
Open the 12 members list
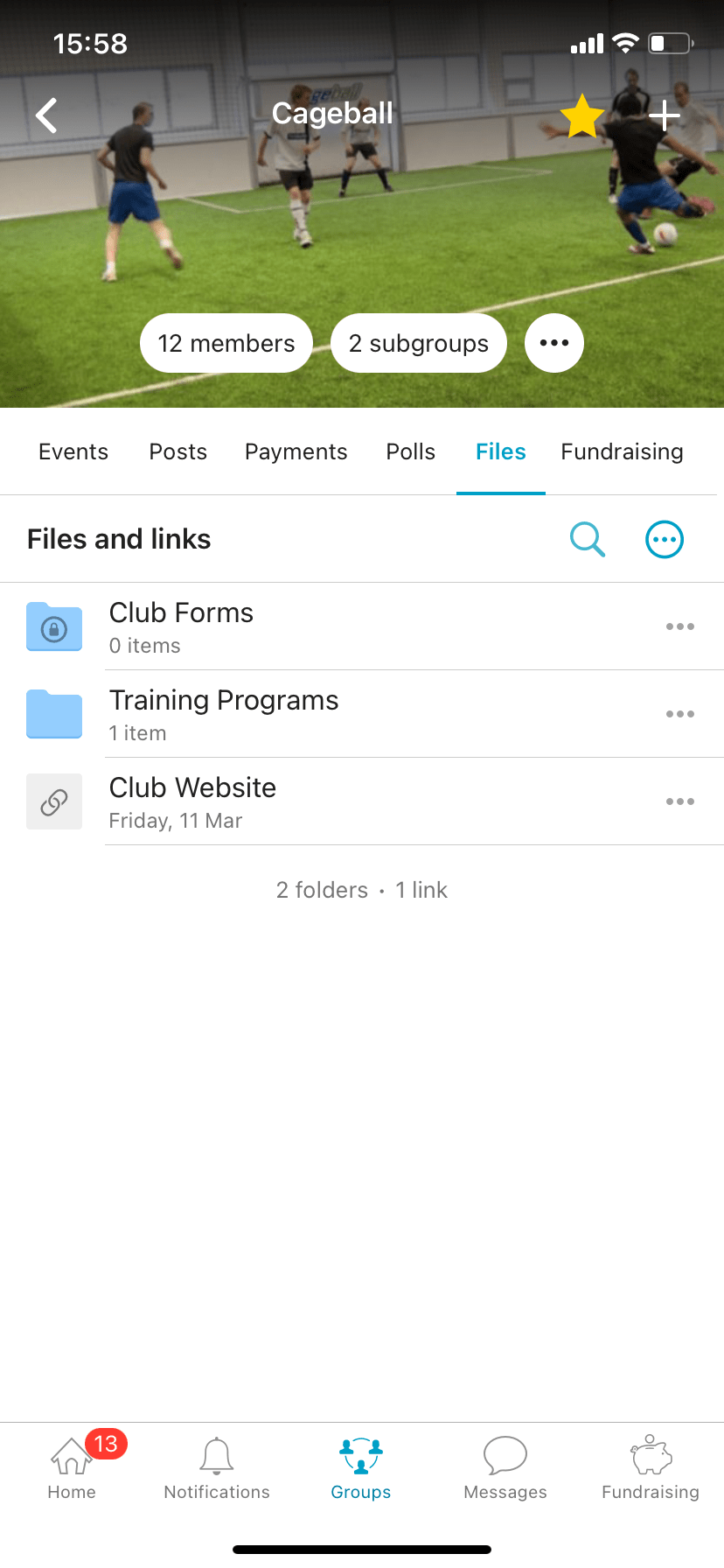pyautogui.click(x=226, y=342)
